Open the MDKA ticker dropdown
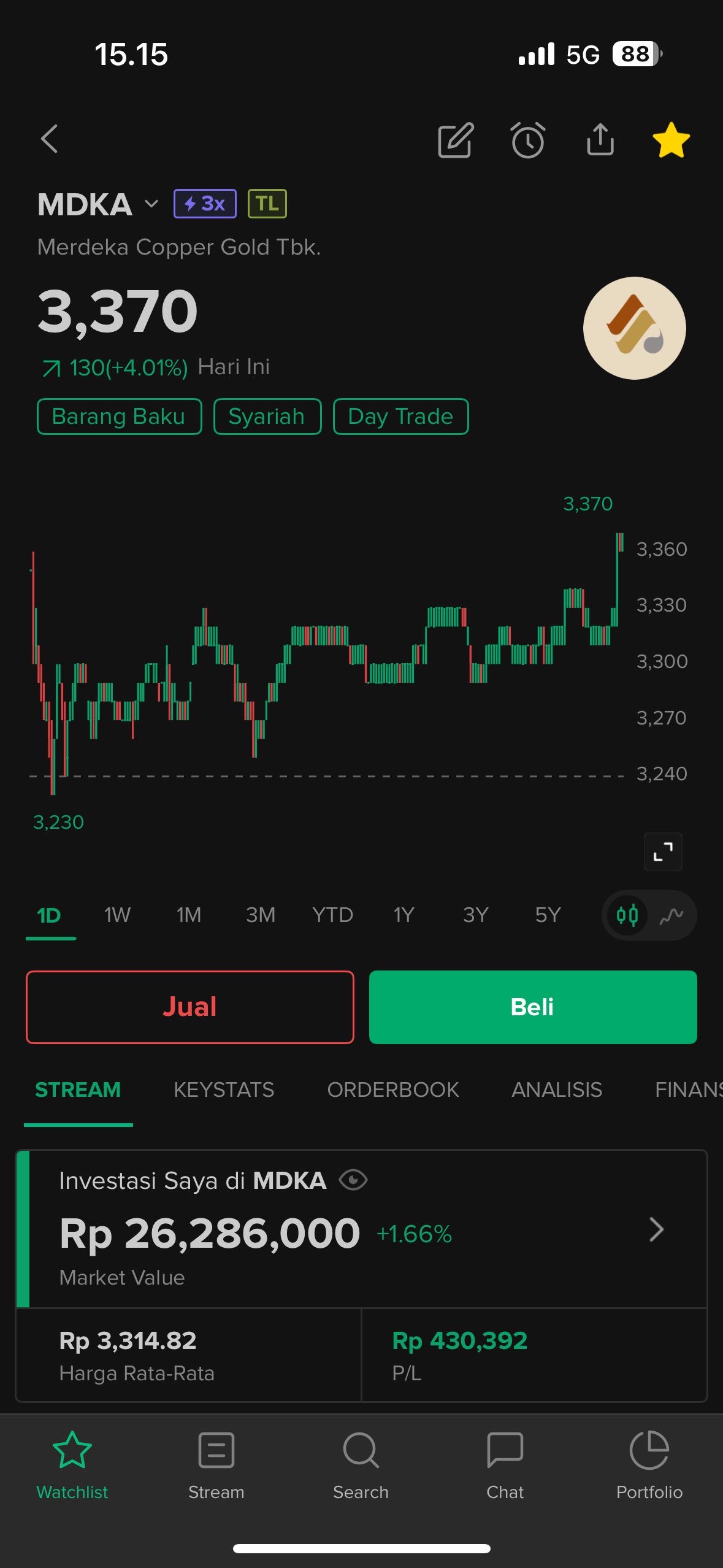Viewport: 723px width, 1568px height. pyautogui.click(x=151, y=204)
